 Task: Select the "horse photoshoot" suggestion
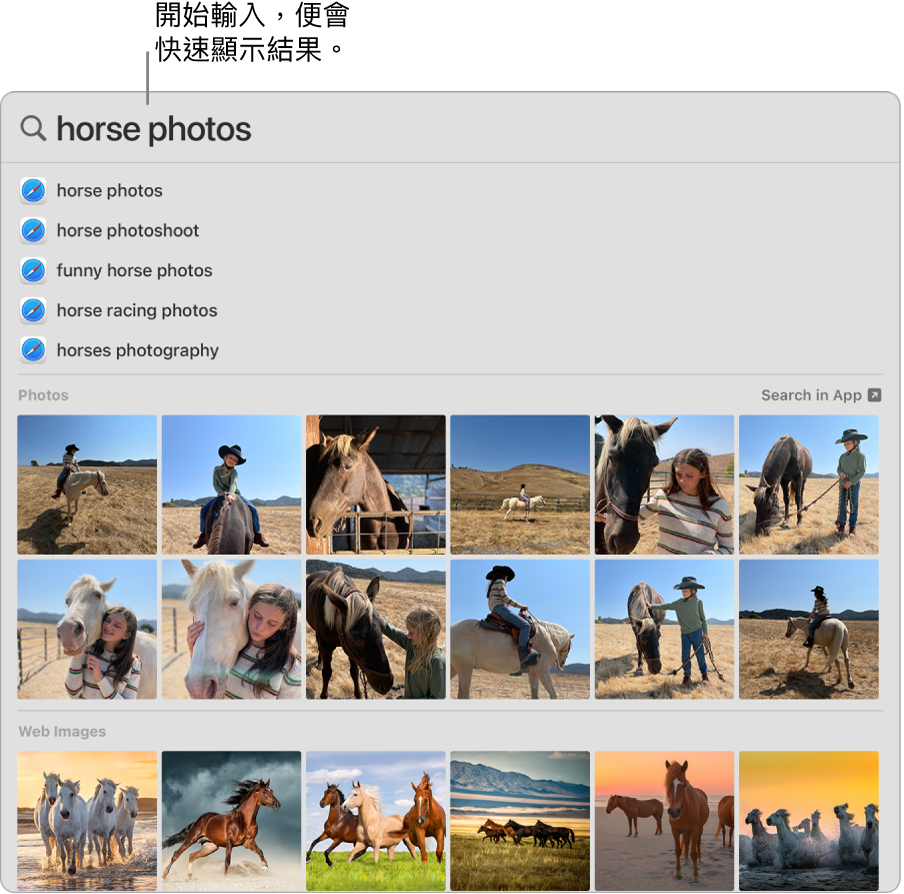127,231
